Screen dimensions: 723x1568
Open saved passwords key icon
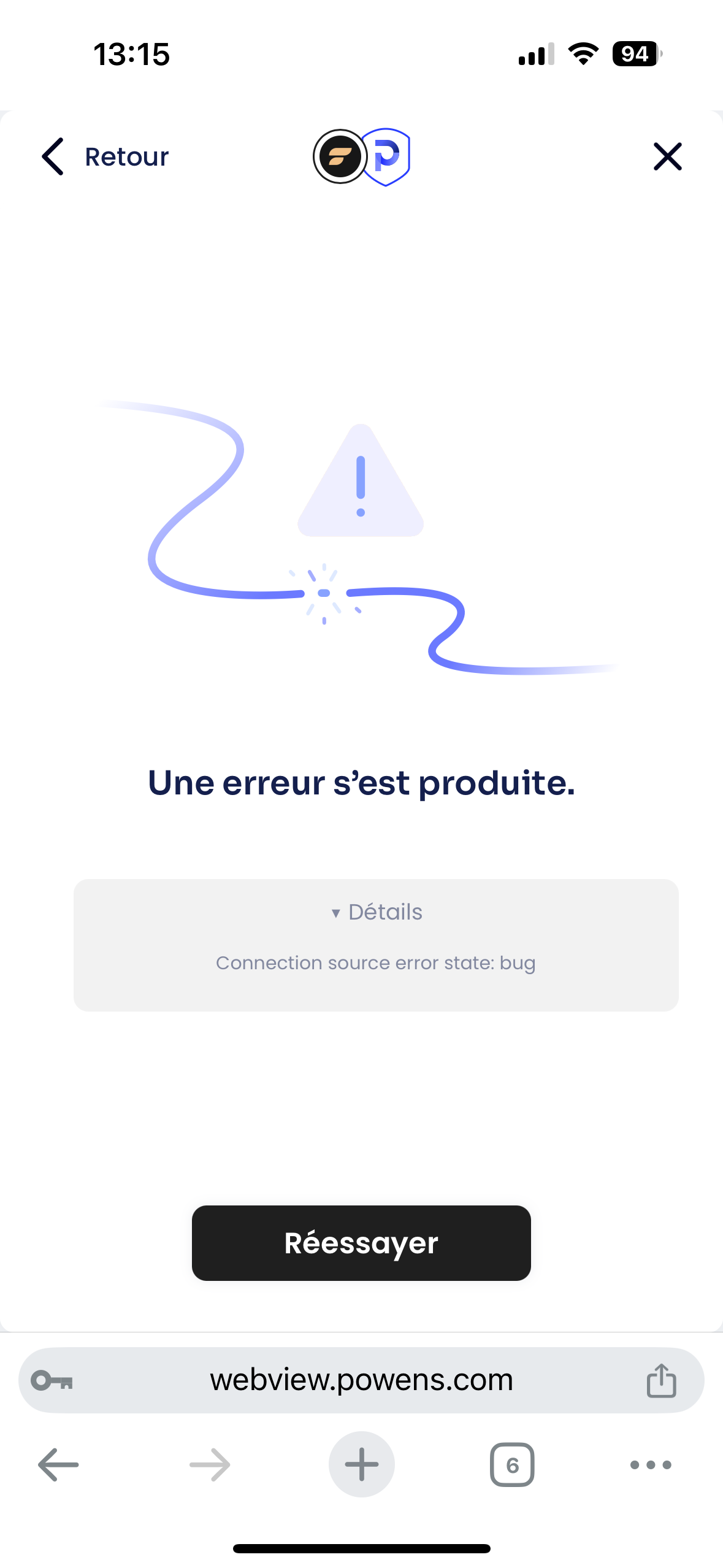pyautogui.click(x=52, y=1380)
